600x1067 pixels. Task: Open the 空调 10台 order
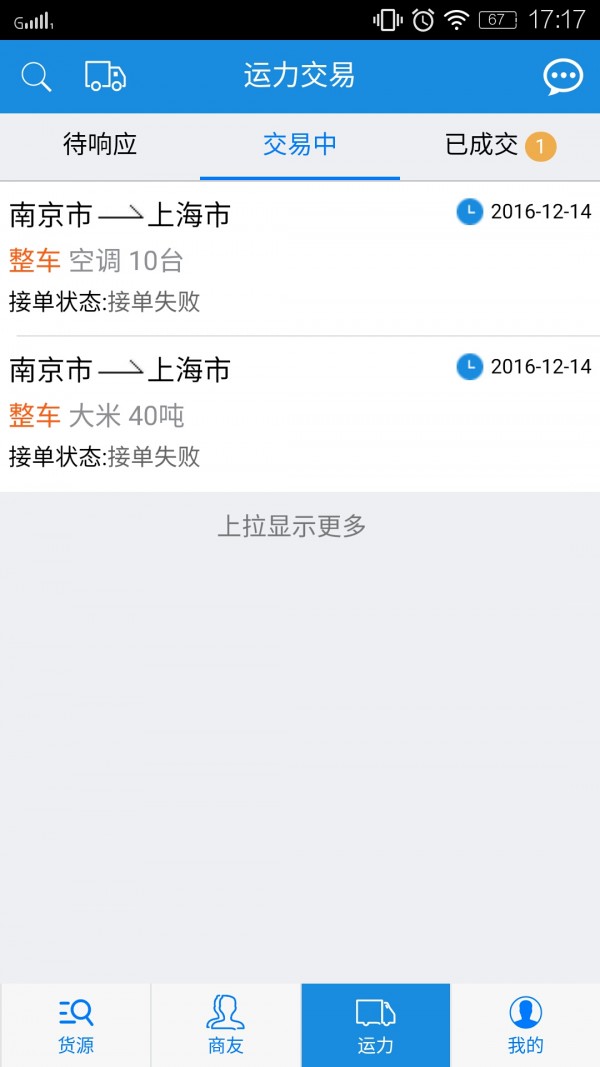[300, 258]
